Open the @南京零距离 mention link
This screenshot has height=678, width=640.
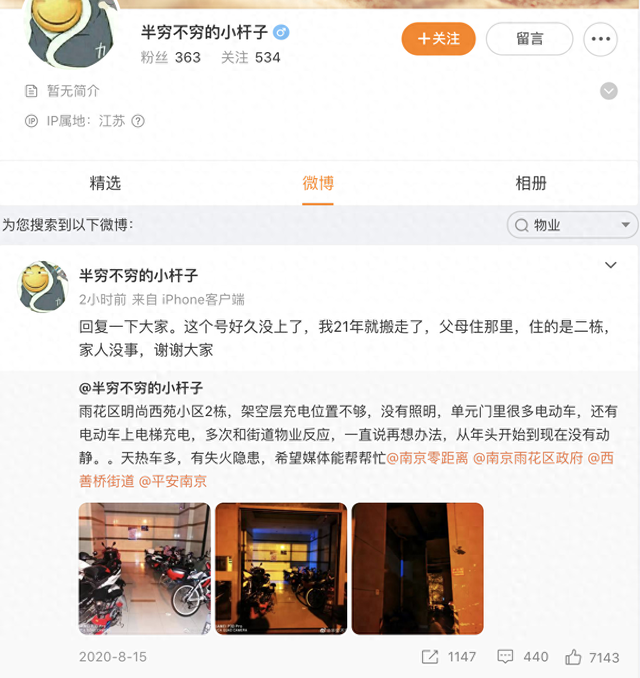426,457
